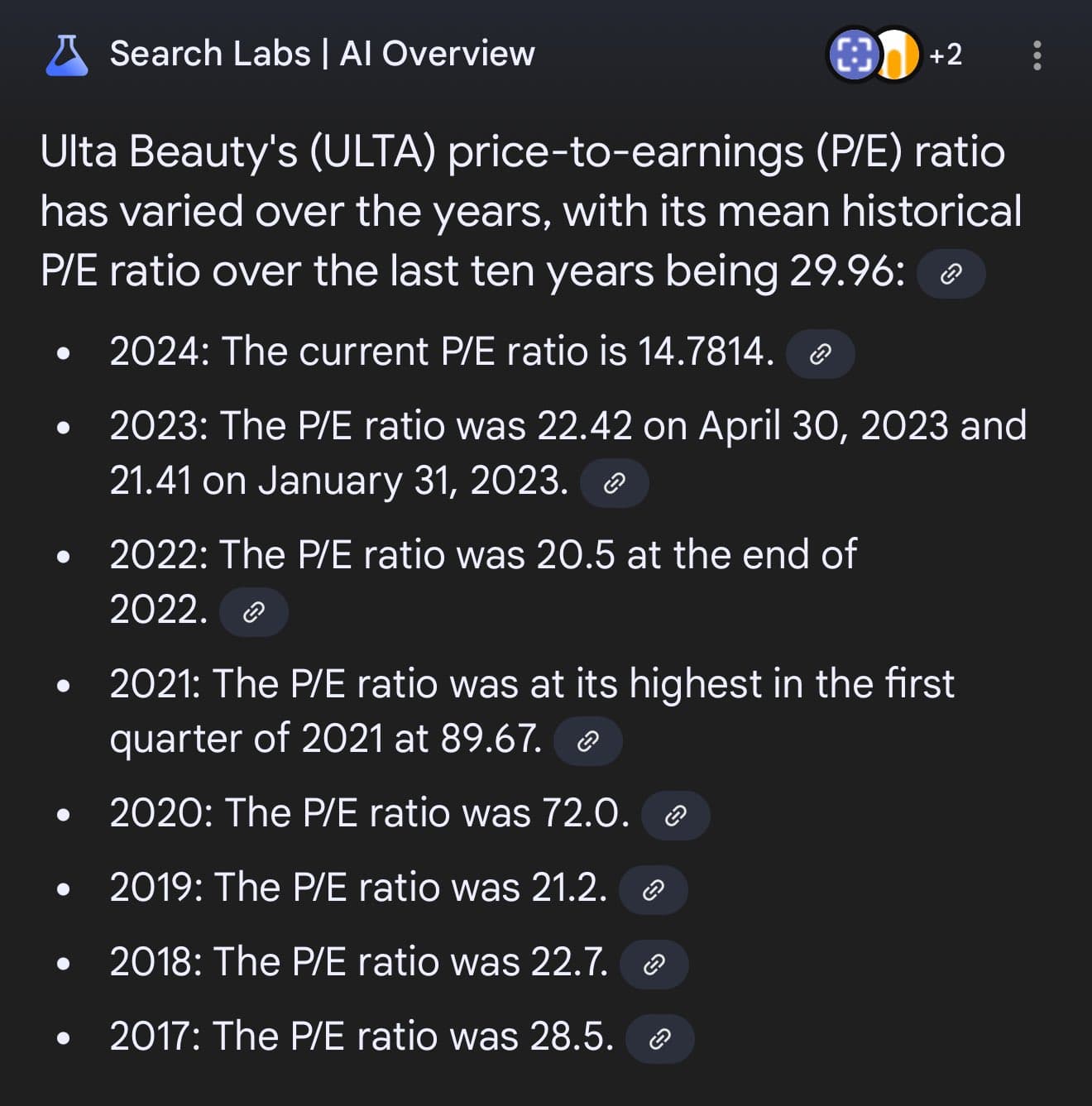The height and width of the screenshot is (1106, 1092).
Task: Check the source link for 2021's 89.67 ratio
Action: pos(587,741)
